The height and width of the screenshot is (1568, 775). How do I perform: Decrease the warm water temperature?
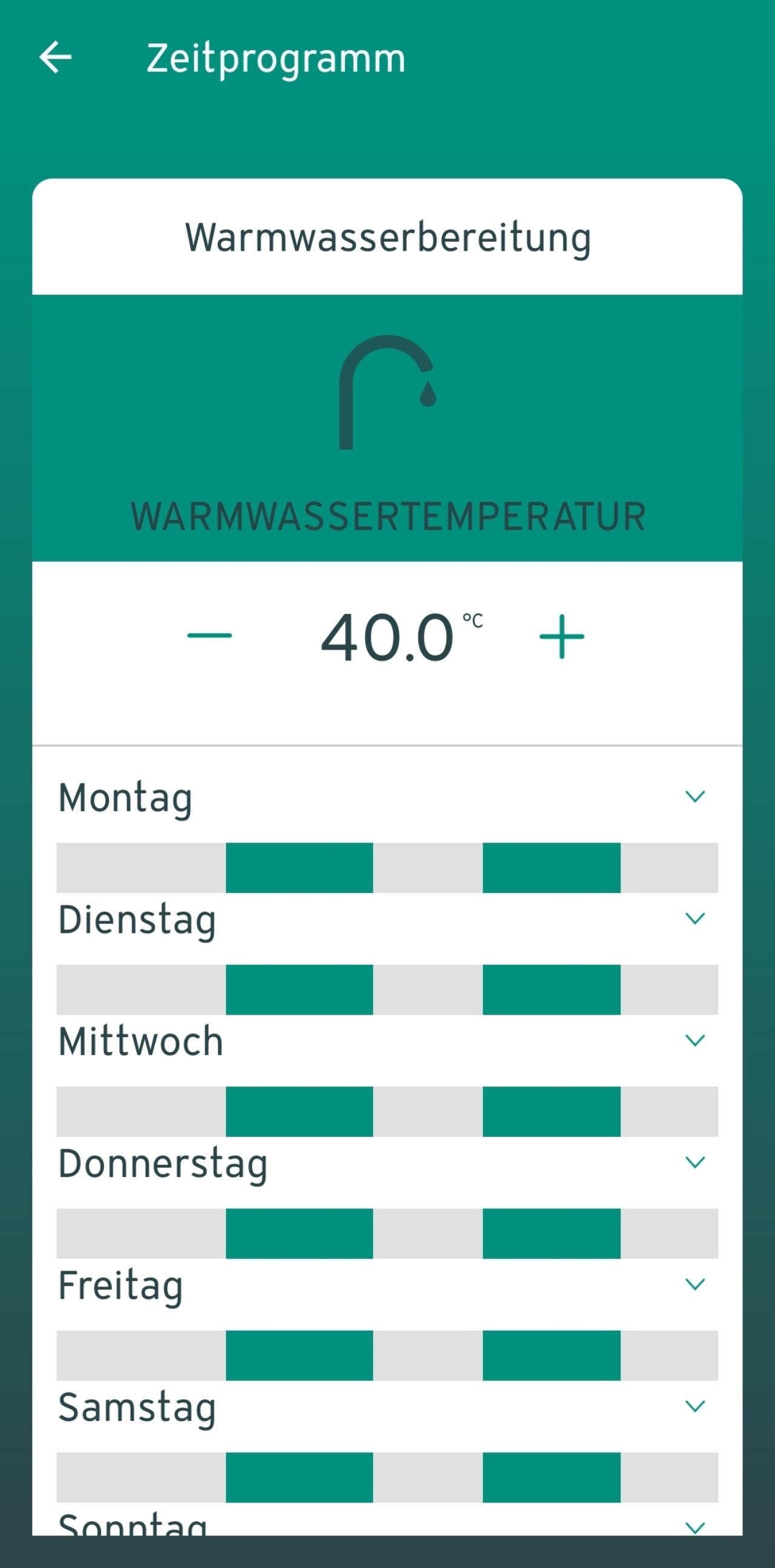click(209, 636)
